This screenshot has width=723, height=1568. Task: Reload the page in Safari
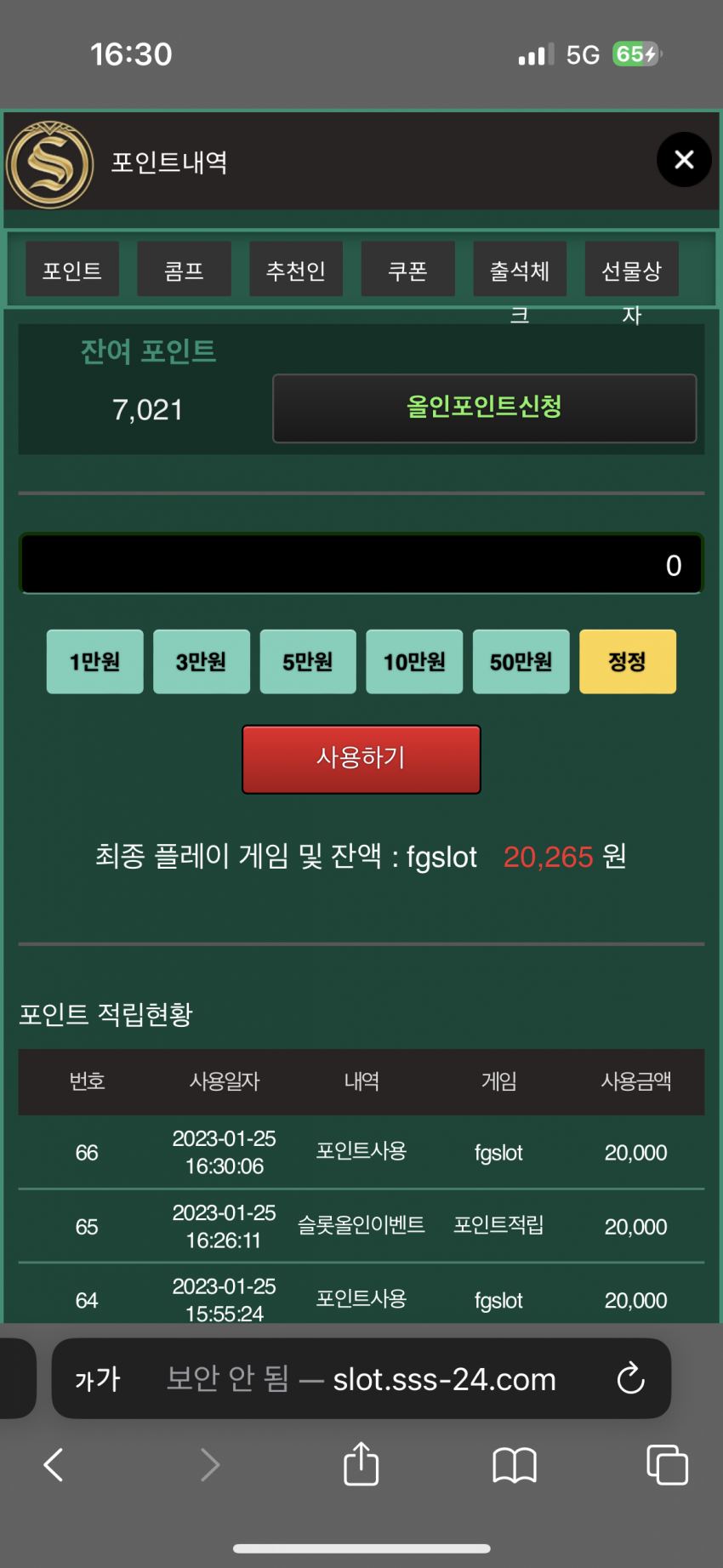(630, 1378)
